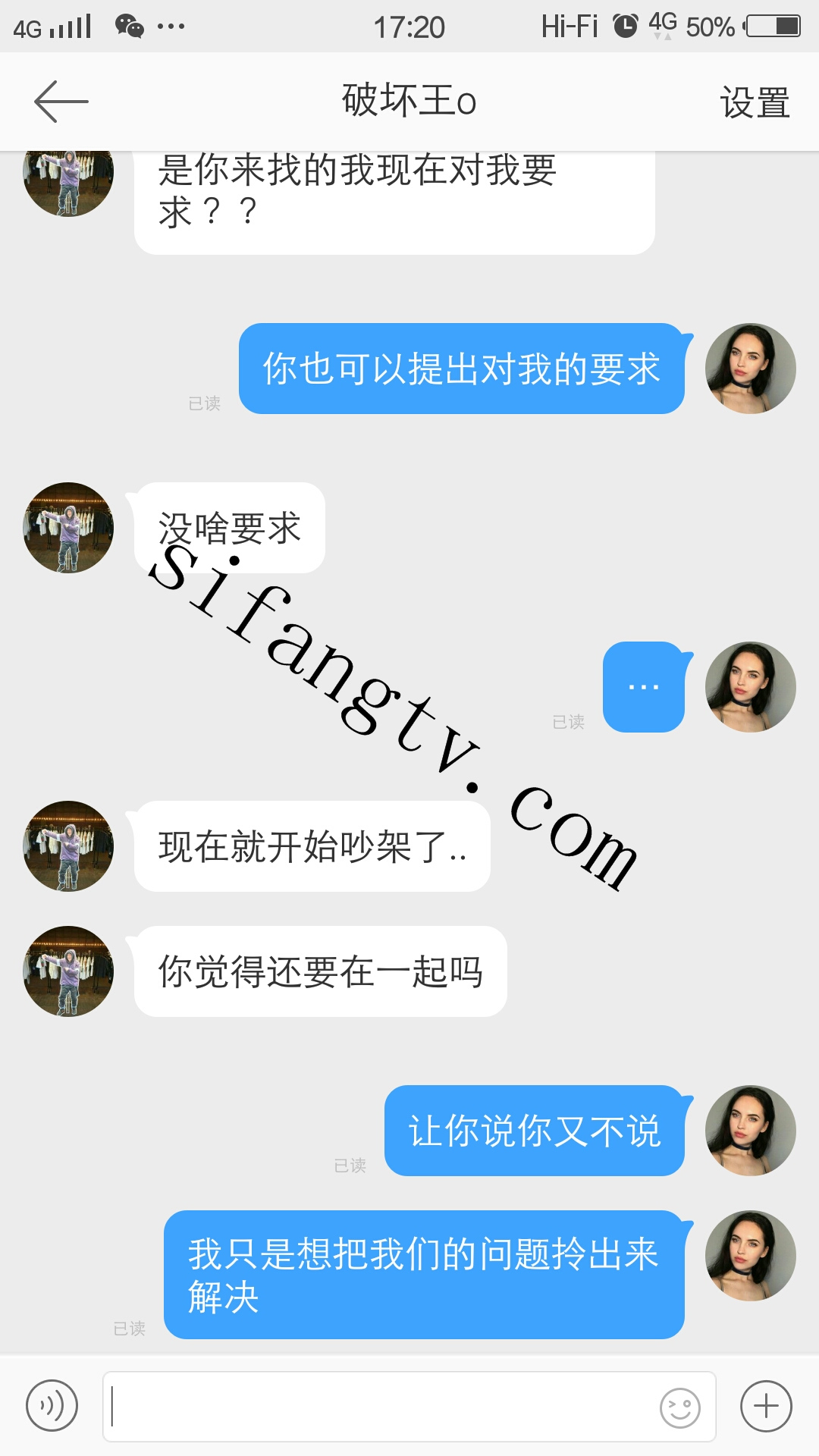Open the plus attachment menu

[766, 1406]
